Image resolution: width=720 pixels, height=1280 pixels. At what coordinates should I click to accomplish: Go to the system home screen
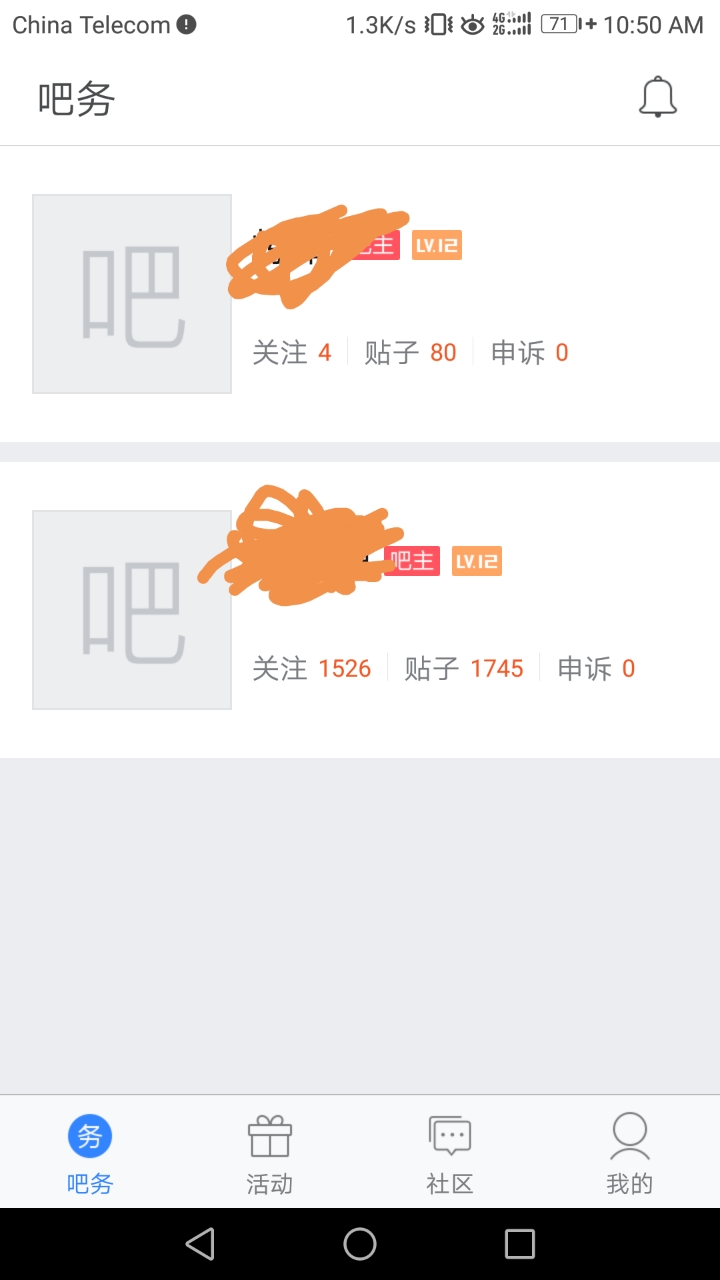click(x=360, y=1244)
